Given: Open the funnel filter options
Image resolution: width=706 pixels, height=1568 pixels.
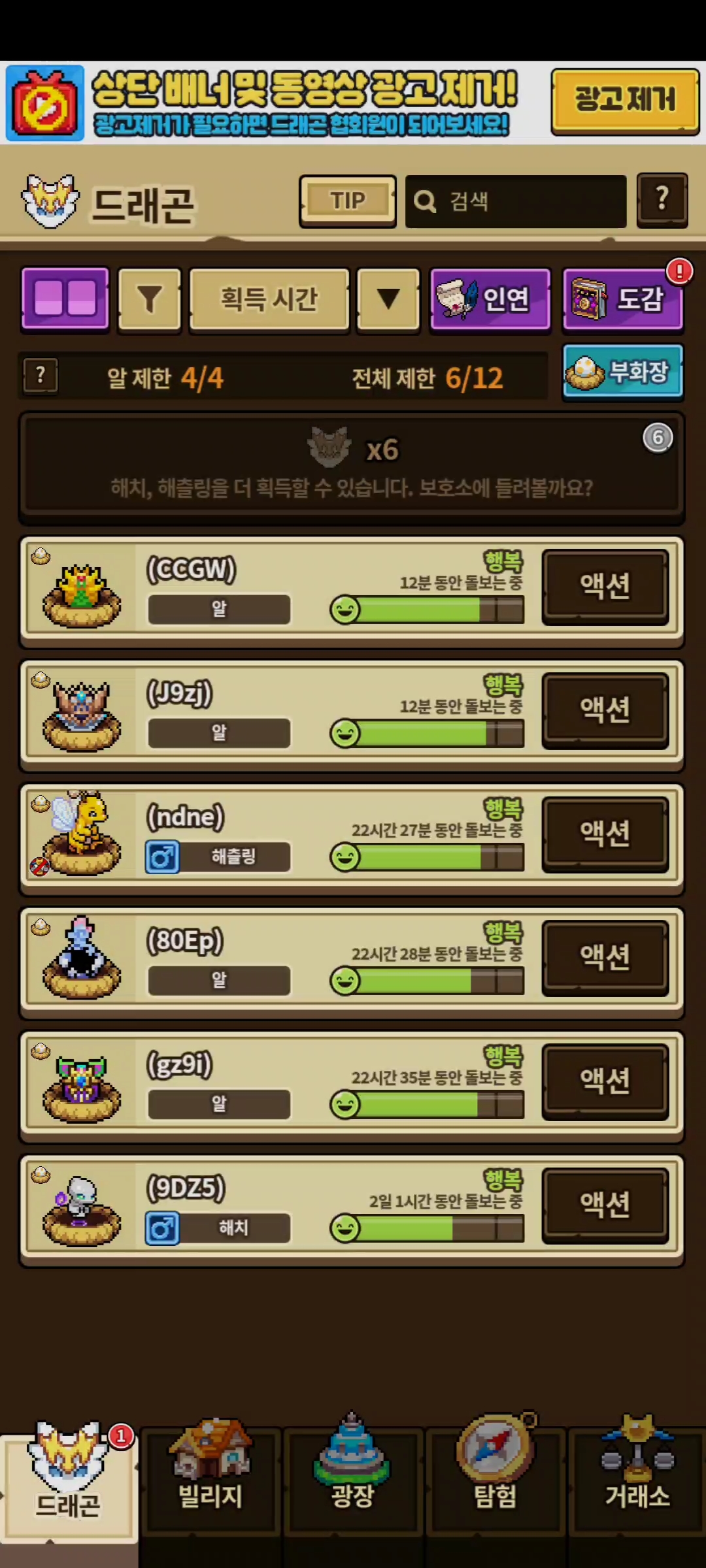Looking at the screenshot, I should (150, 300).
